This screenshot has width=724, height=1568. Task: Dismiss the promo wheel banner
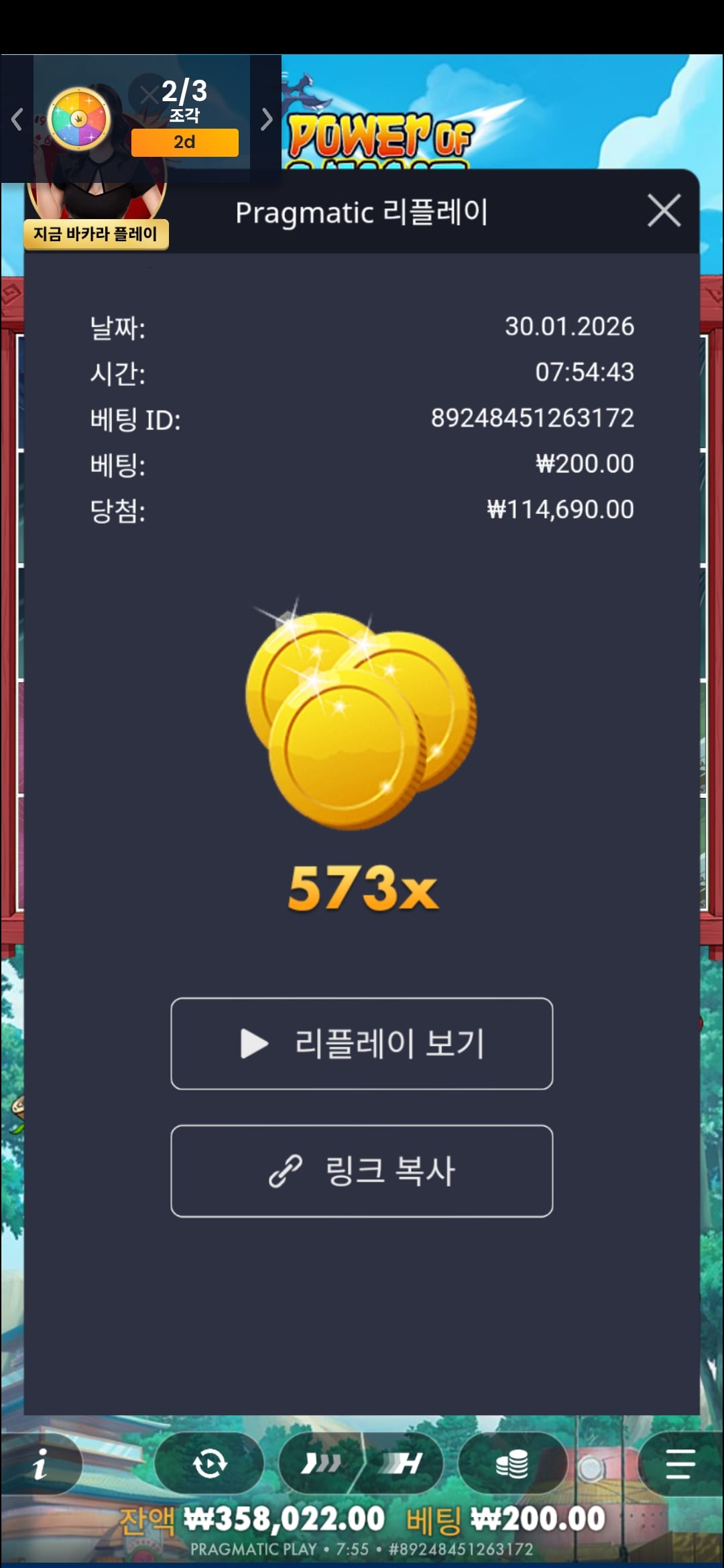pos(148,95)
